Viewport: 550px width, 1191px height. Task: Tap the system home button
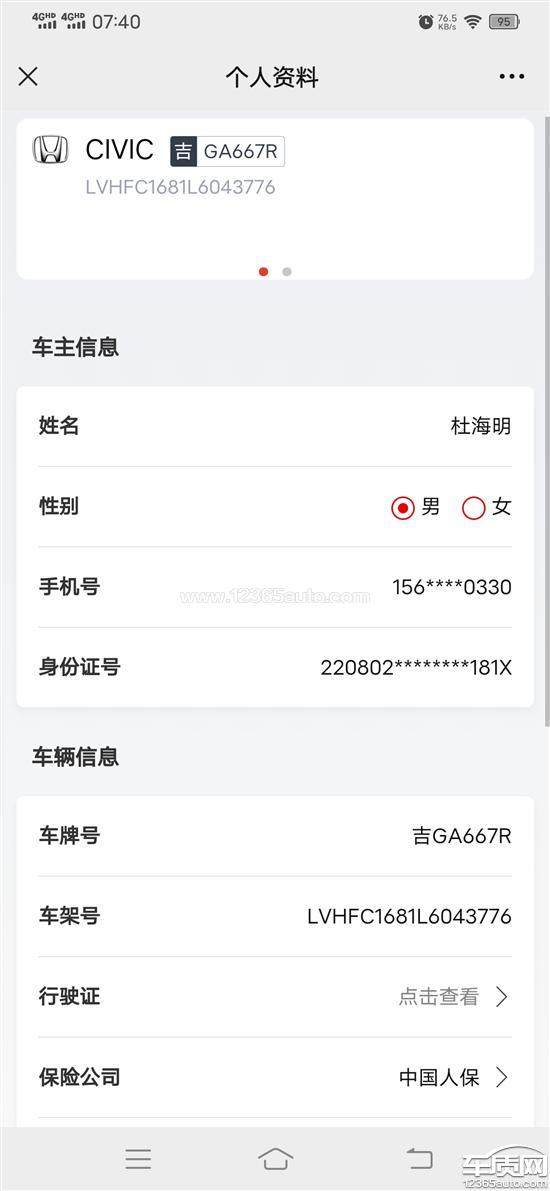point(275,1158)
